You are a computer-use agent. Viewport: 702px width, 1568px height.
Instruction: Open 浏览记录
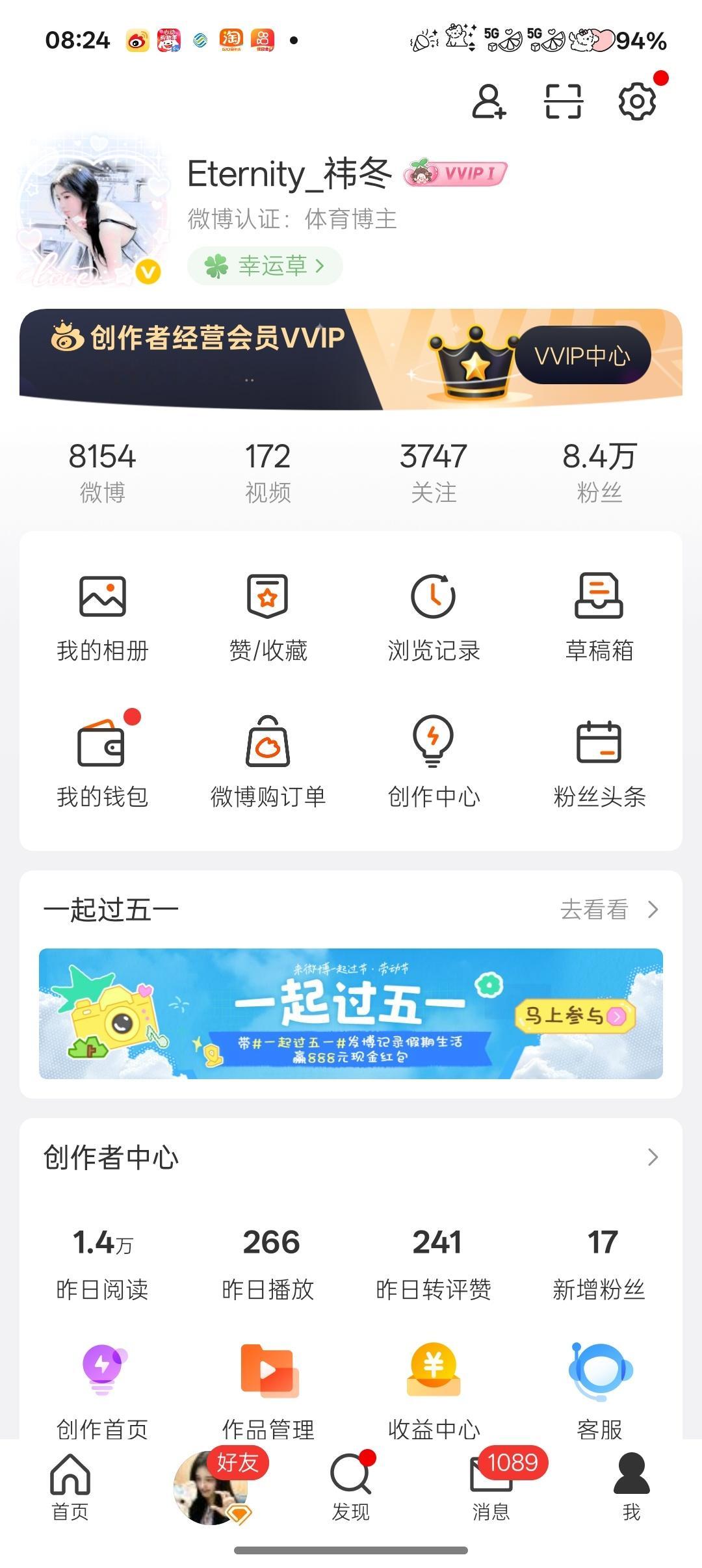434,618
